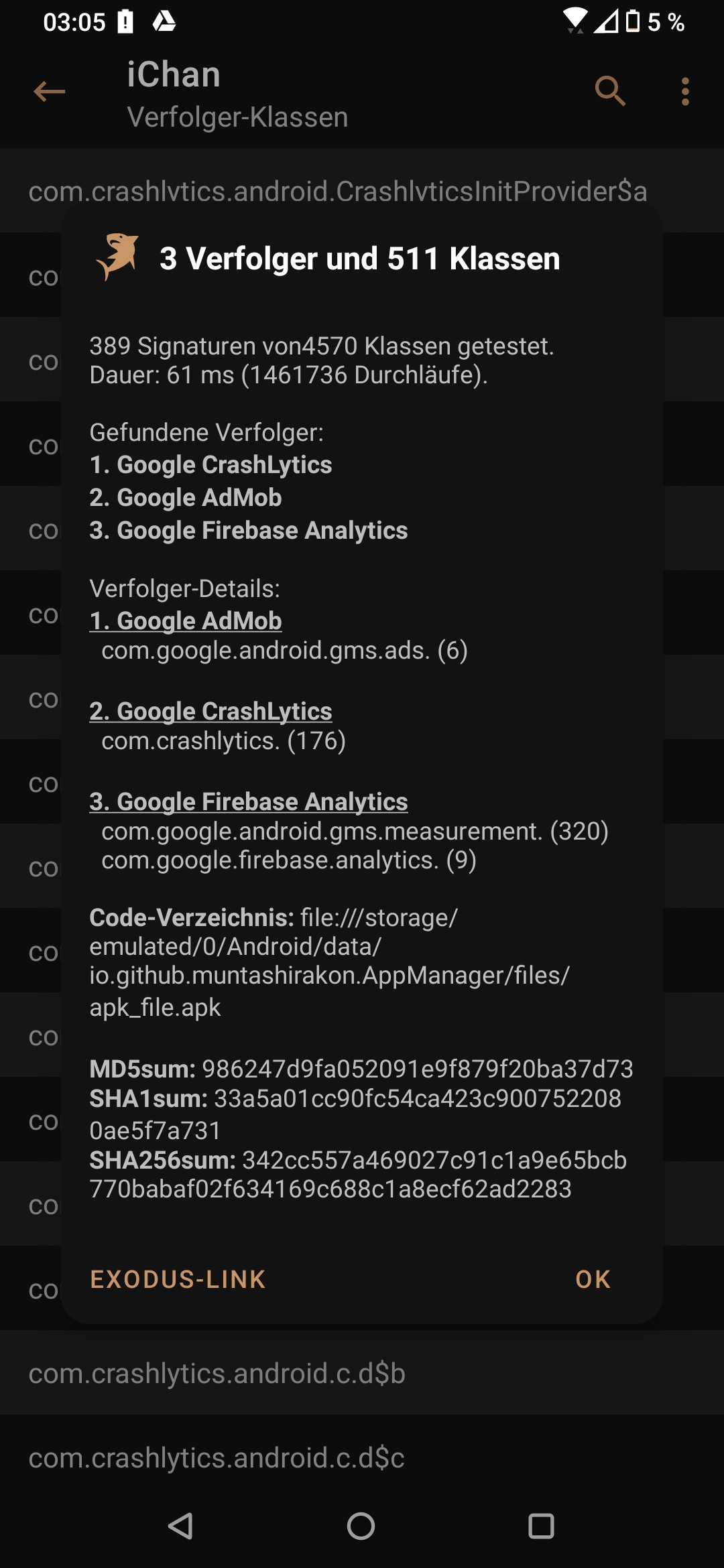Open recent apps in the navigation bar
The image size is (724, 1568).
click(541, 1526)
